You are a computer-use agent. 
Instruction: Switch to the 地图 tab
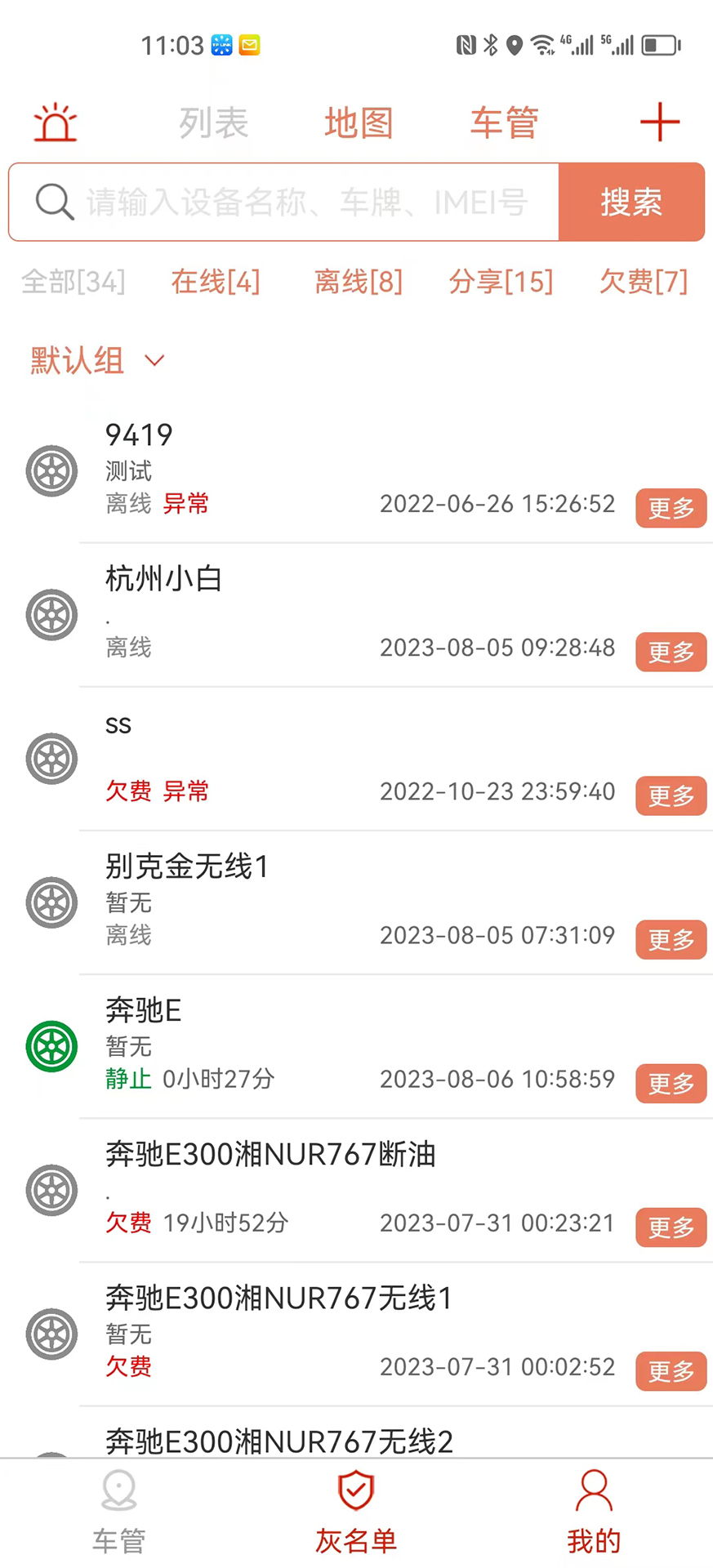point(359,122)
